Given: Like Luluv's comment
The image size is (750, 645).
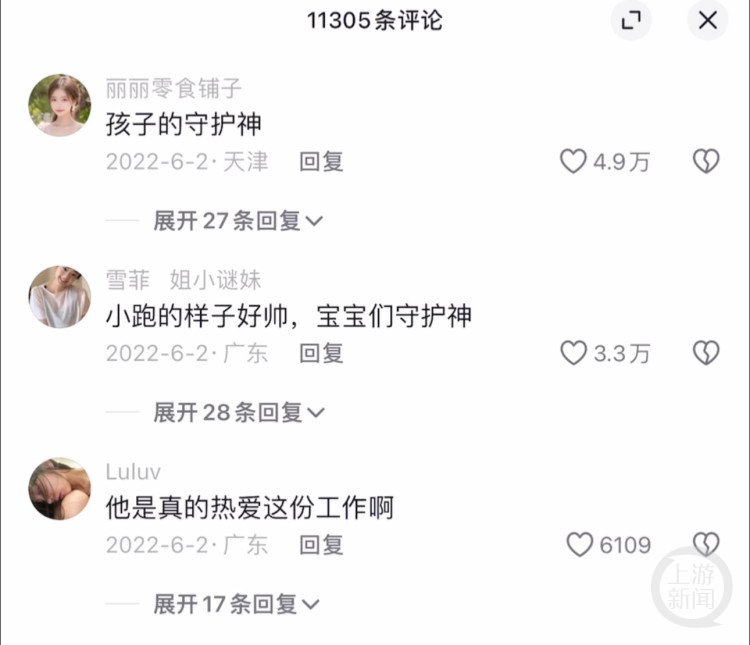Looking at the screenshot, I should 580,545.
